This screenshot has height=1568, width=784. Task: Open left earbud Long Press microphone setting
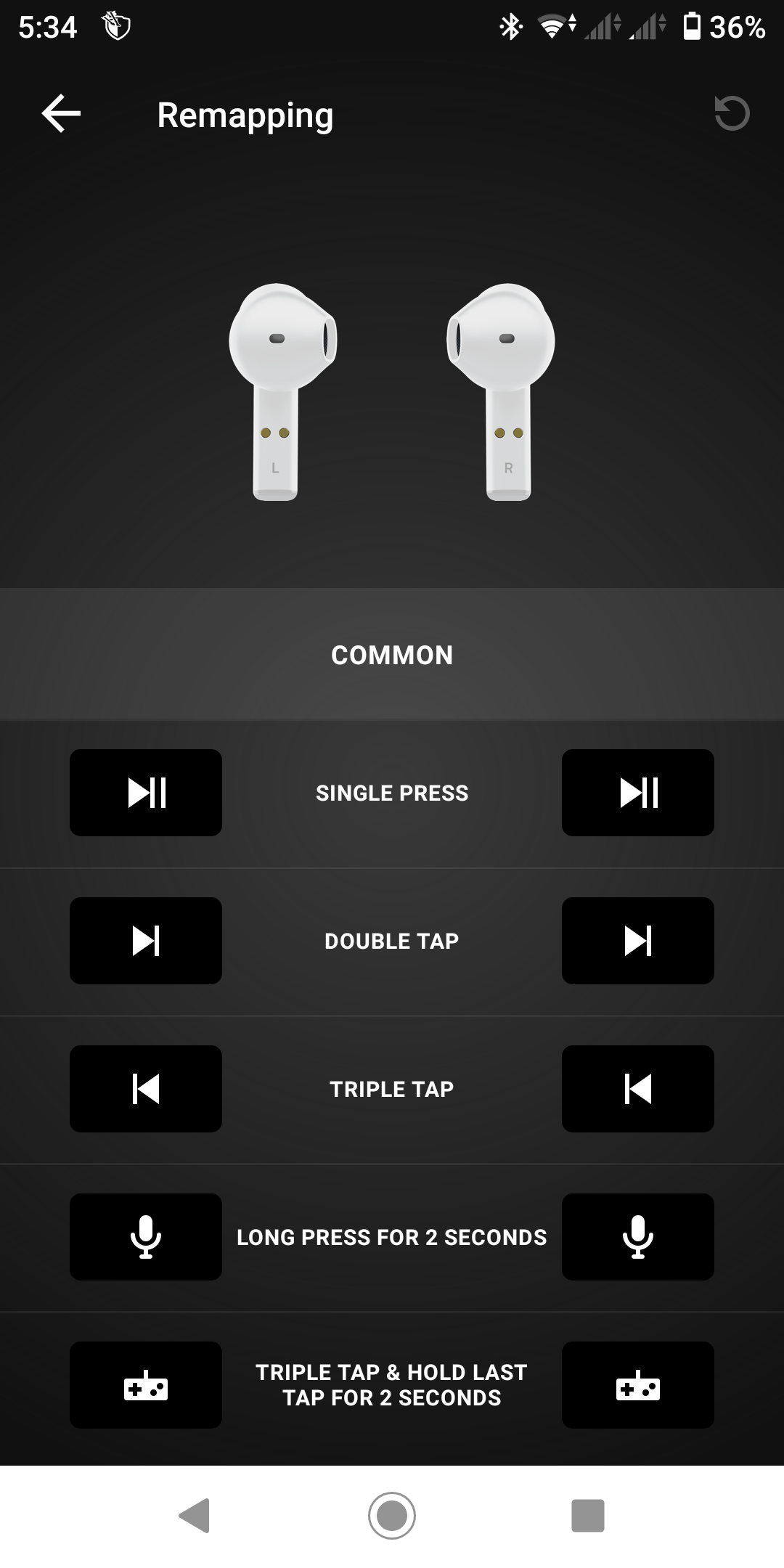point(146,1237)
